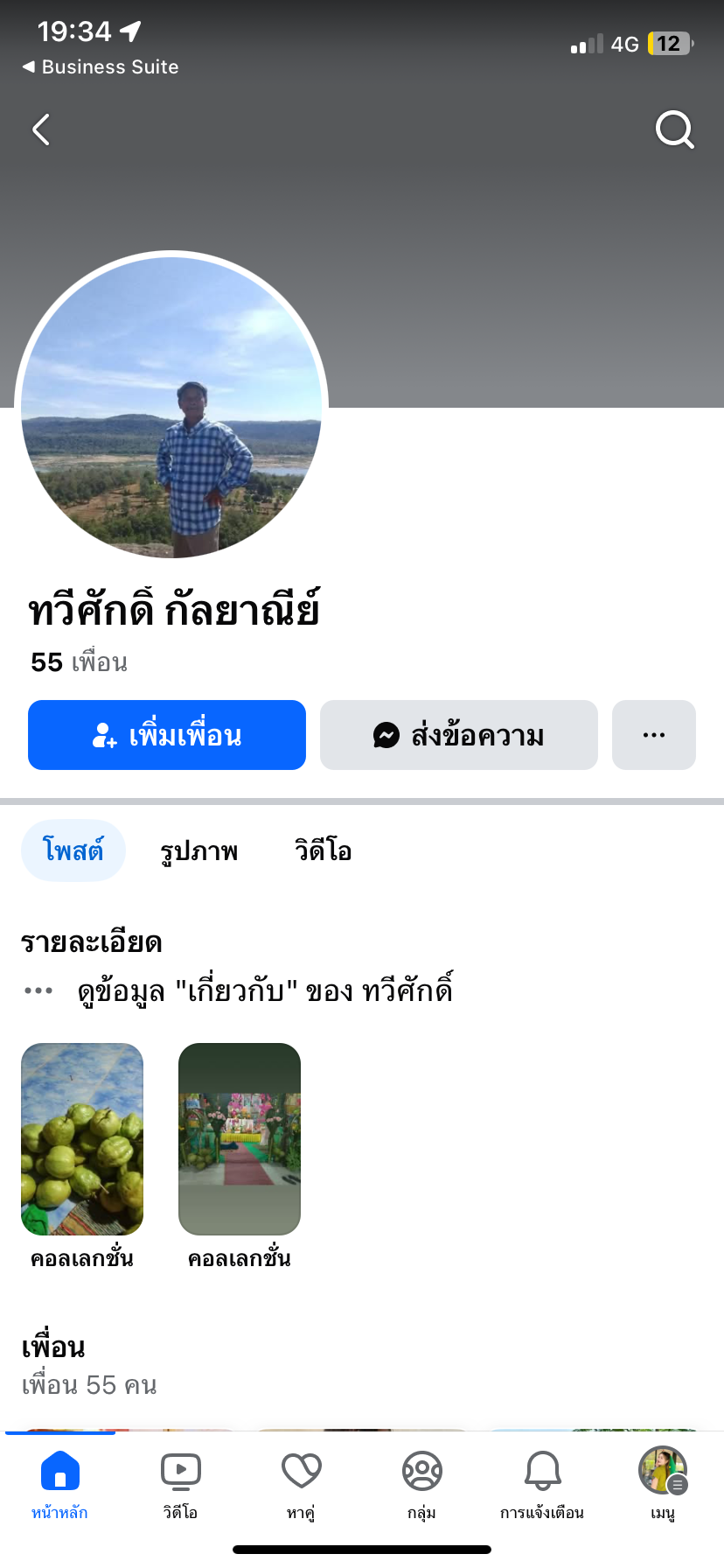Viewport: 724px width, 1568px height.
Task: Open the เมนู menu tab
Action: click(x=663, y=1483)
